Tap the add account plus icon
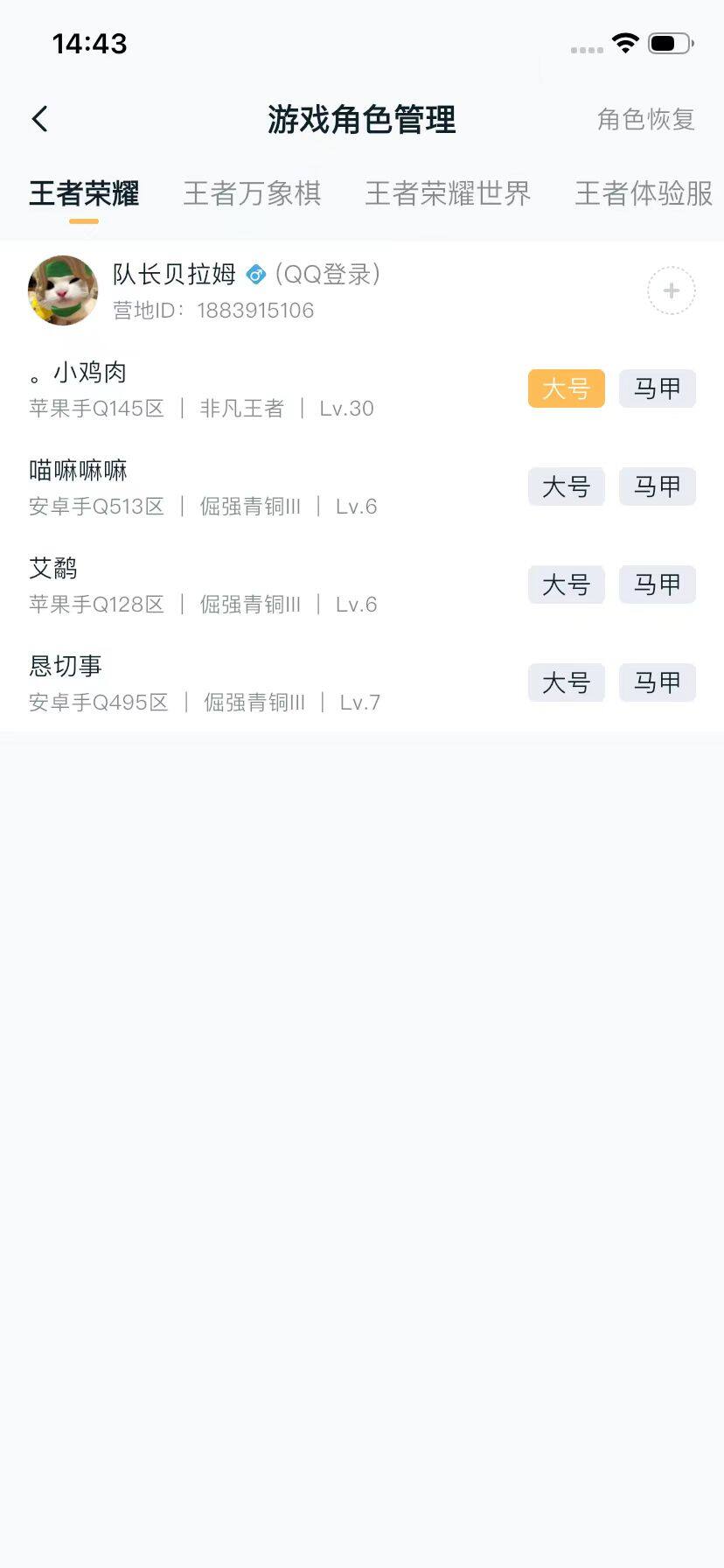Screen dimensions: 724x1568 coord(670,290)
